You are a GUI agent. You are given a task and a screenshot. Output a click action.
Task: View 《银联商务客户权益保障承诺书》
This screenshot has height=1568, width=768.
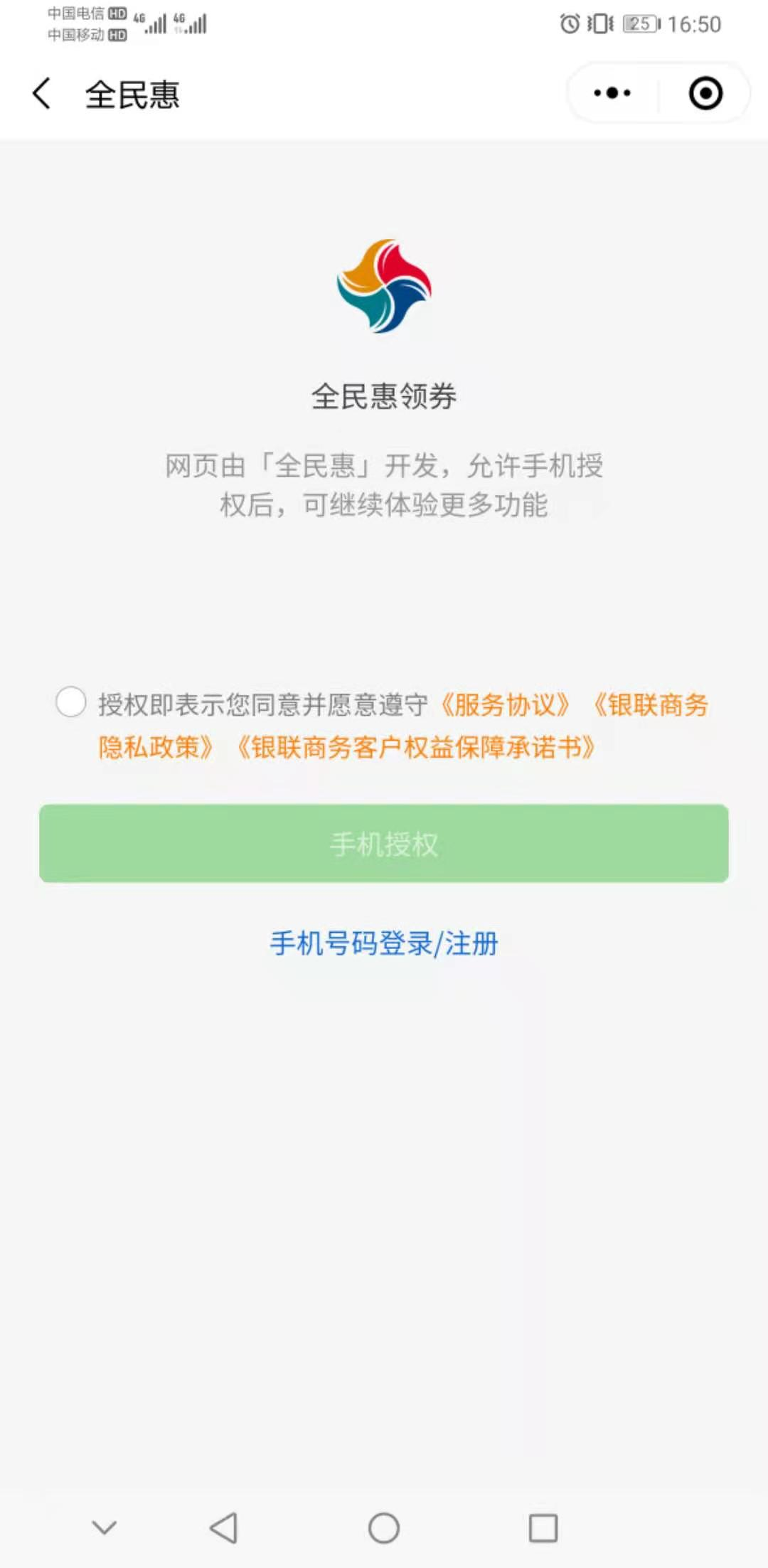click(x=416, y=748)
